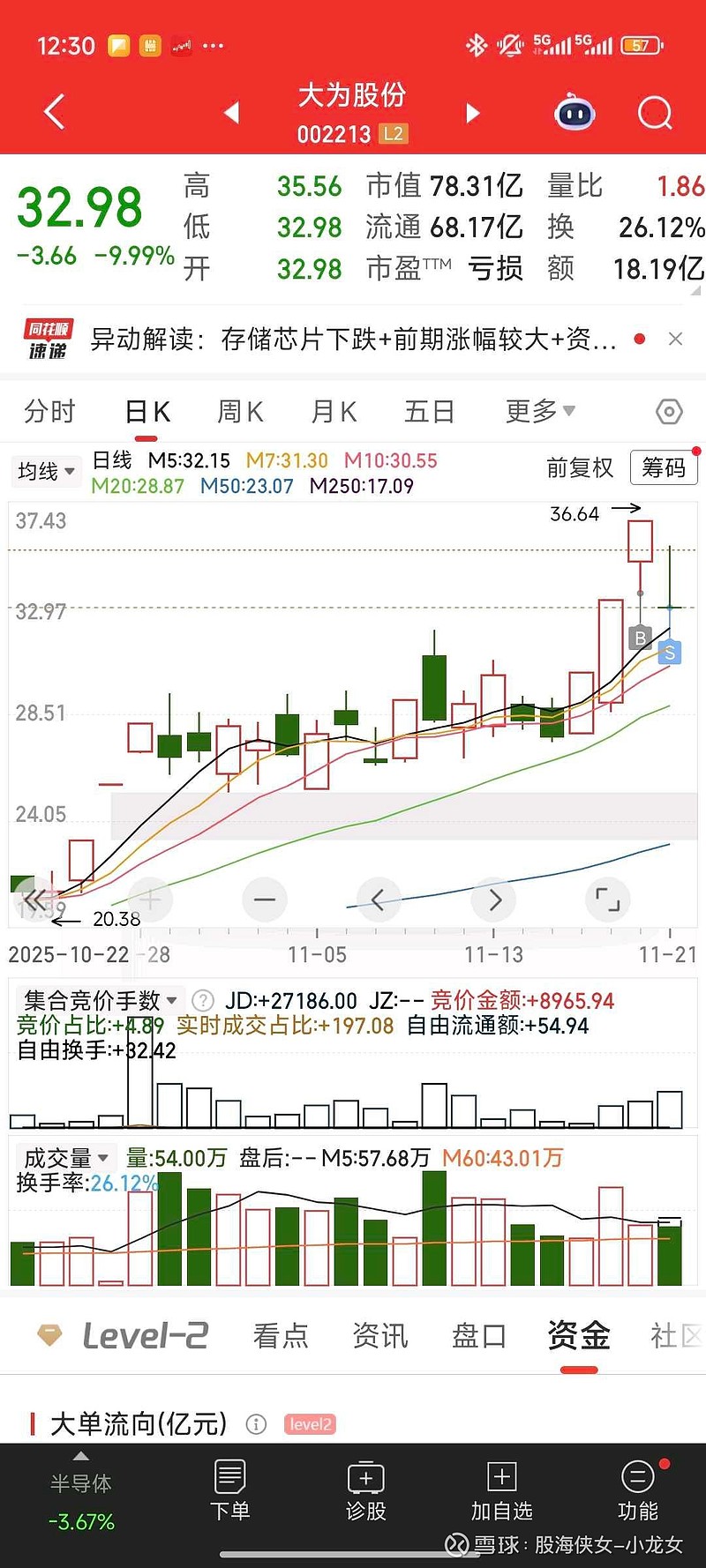706x1568 pixels.
Task: Expand the 更多 chart period dropdown
Action: coord(539,411)
